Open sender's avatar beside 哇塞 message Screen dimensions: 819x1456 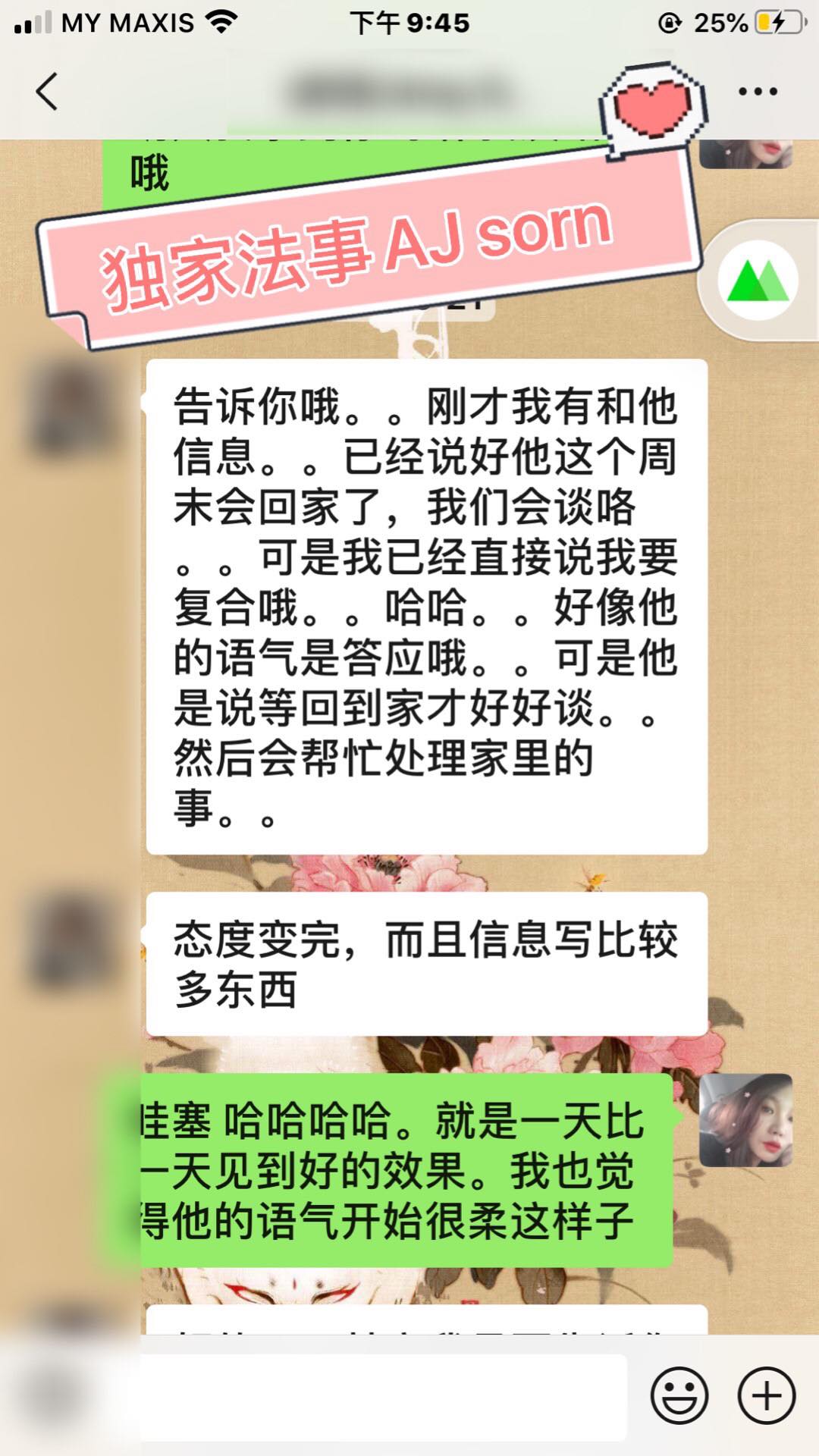point(746,1120)
